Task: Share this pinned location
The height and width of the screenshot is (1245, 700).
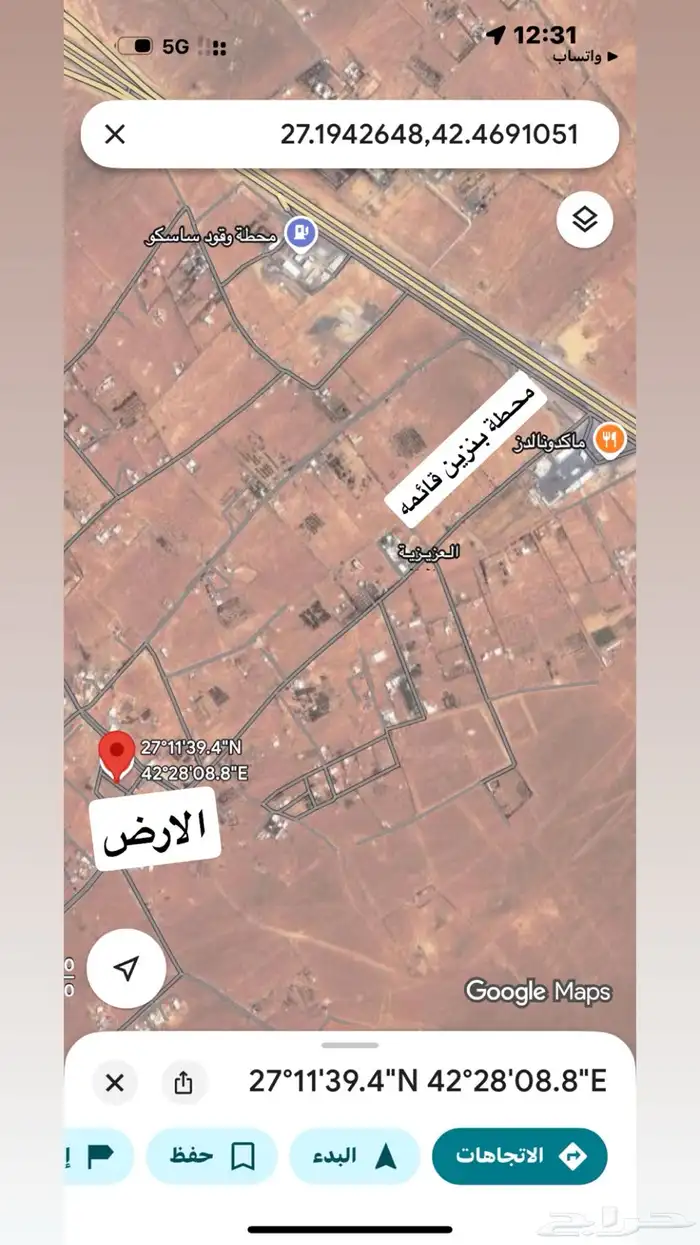Action: coord(183,1082)
